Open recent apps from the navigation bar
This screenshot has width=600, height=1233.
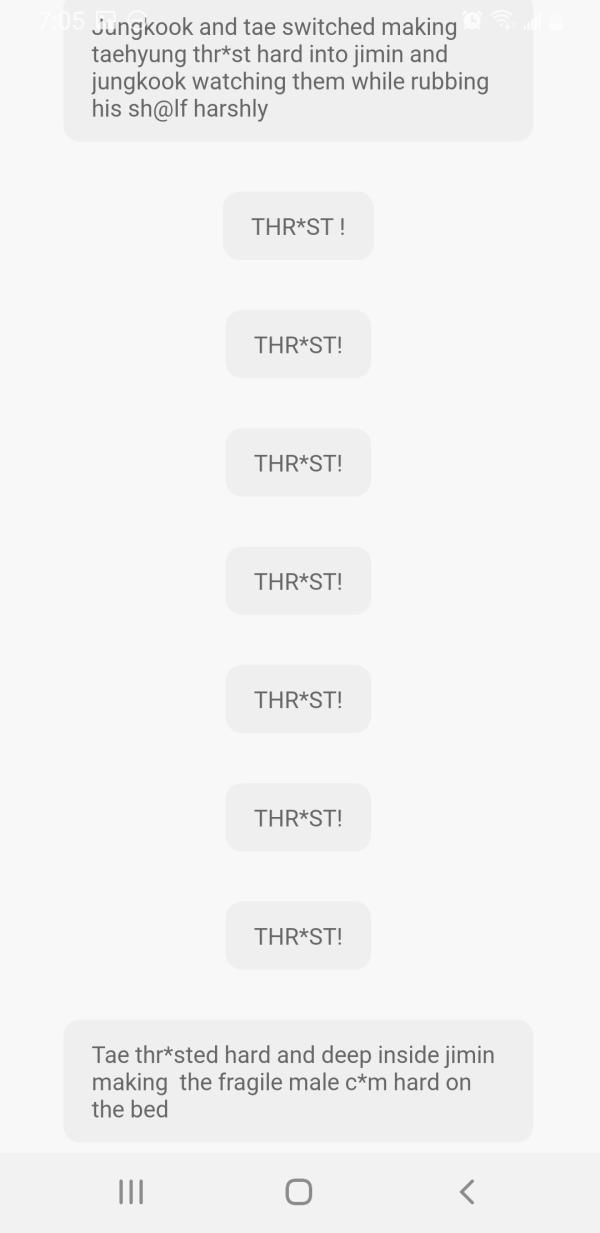click(131, 1191)
